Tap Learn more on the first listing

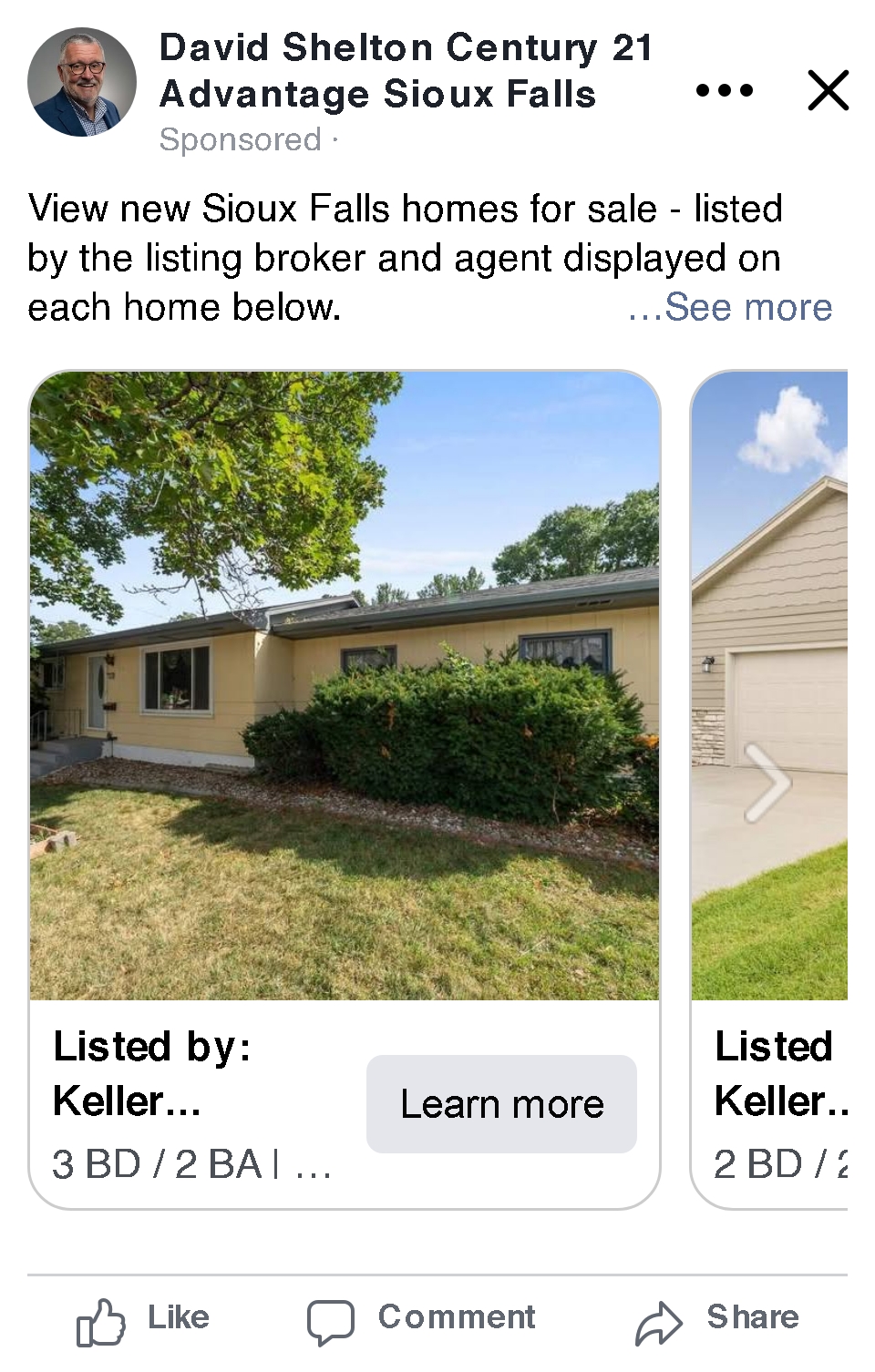point(501,1103)
